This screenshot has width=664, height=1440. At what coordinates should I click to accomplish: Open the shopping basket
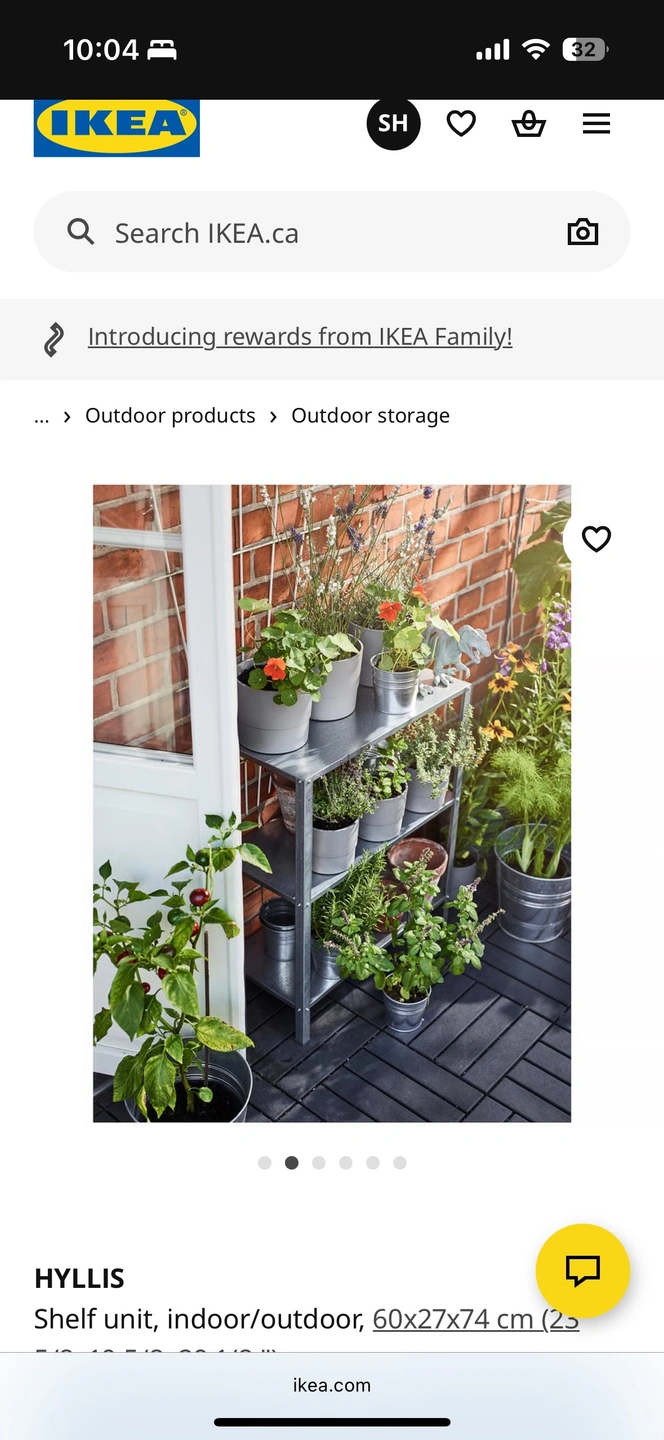click(x=528, y=124)
